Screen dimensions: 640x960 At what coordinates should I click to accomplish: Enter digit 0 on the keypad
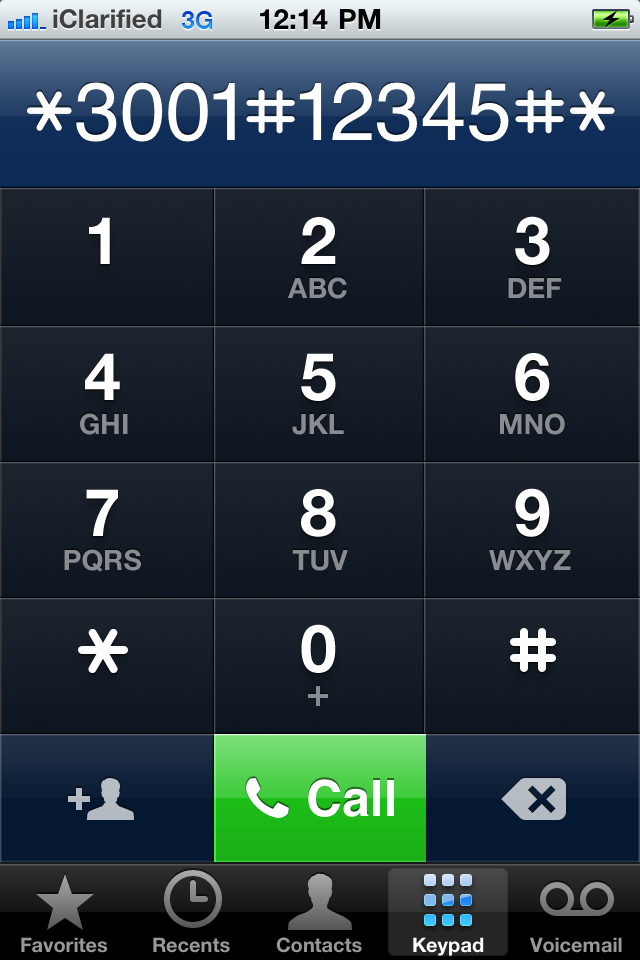pos(319,666)
